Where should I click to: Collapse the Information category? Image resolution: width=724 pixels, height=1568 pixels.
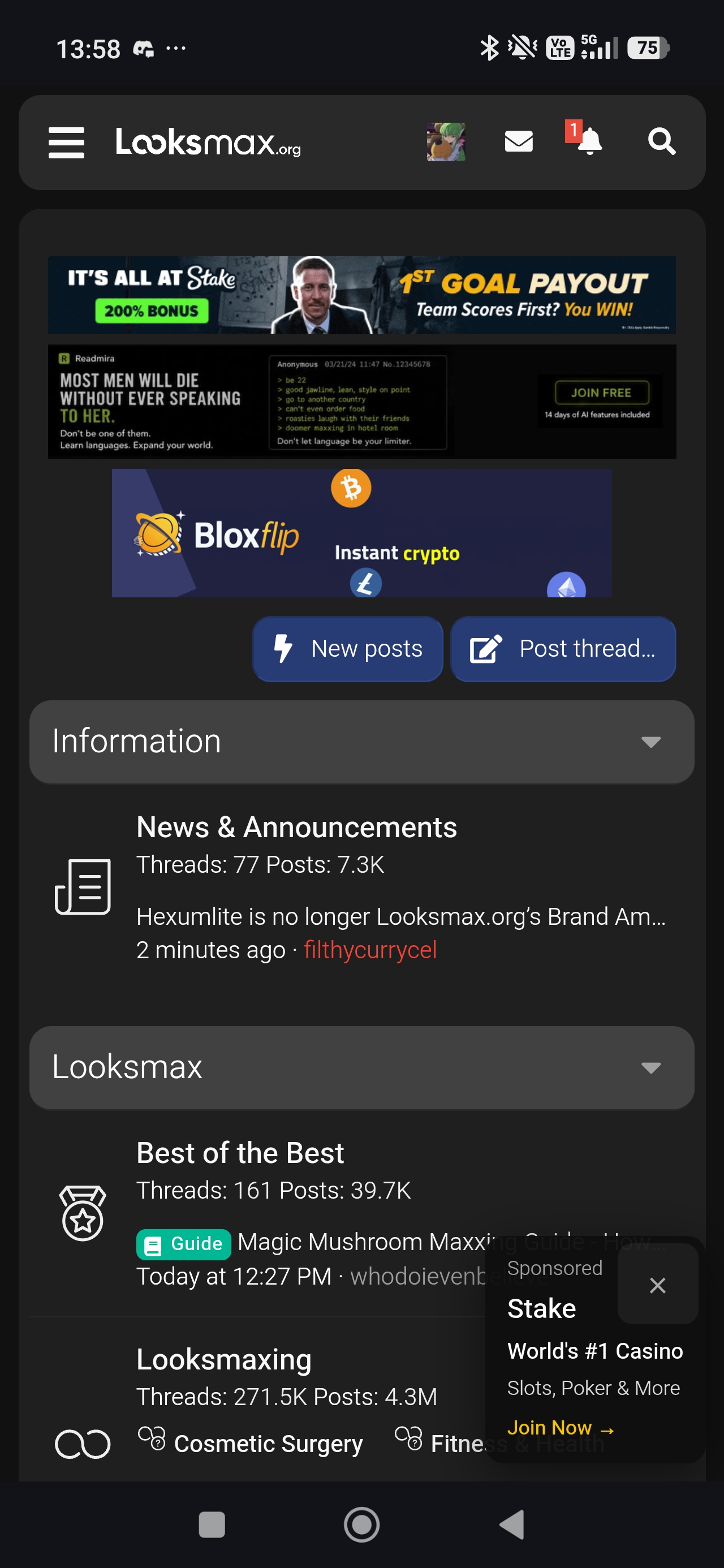(x=651, y=742)
